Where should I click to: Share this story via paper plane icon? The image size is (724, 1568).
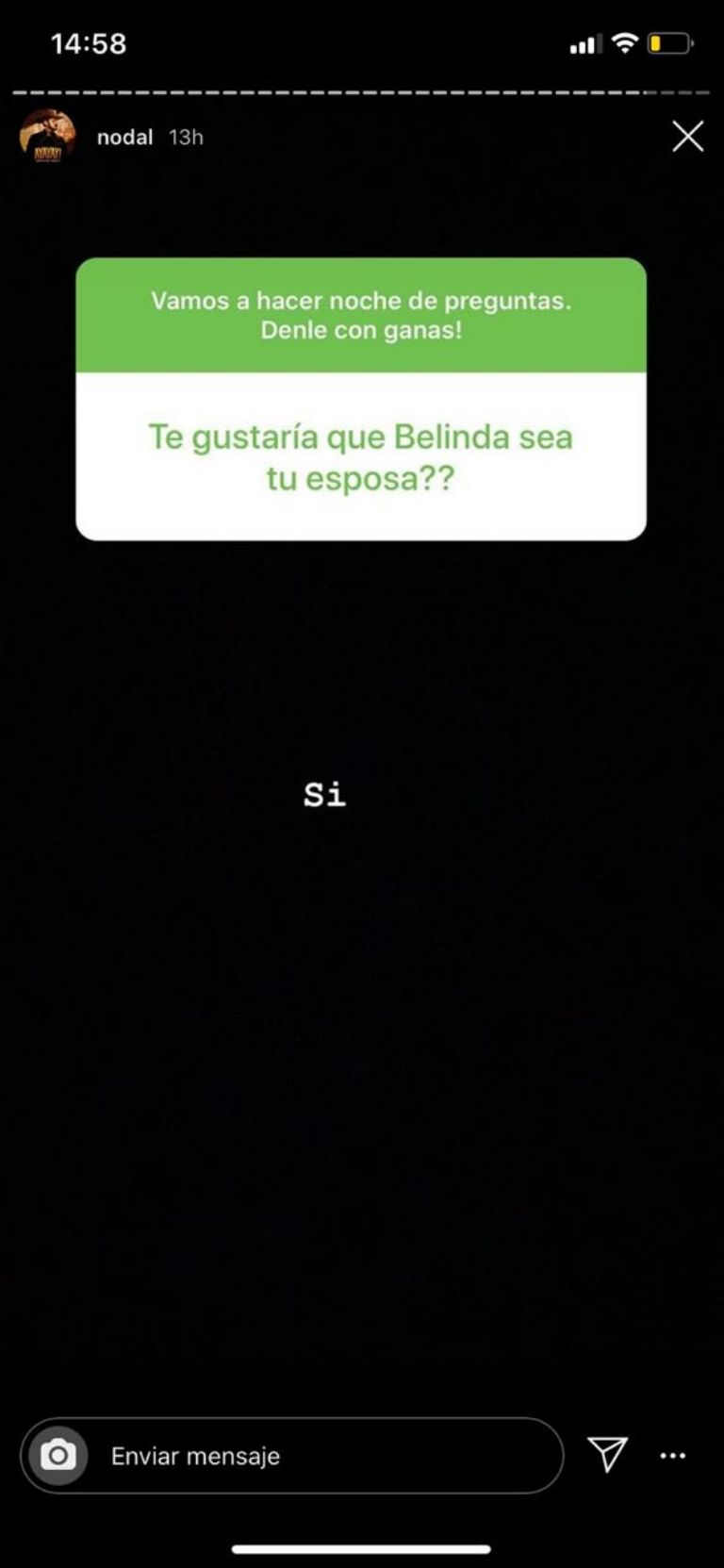coord(608,1455)
